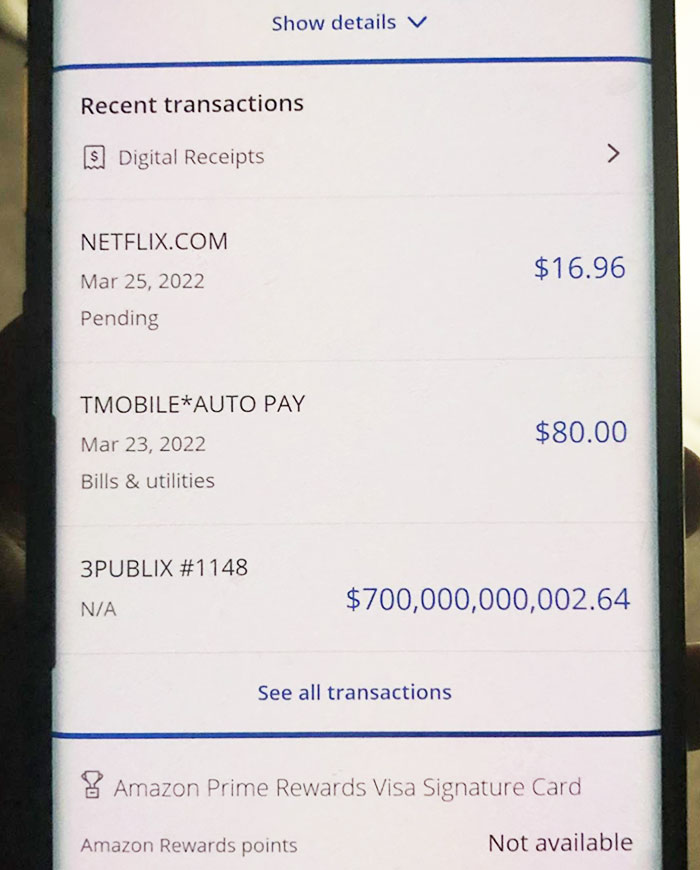
Task: Open Digital Receipts
Action: pos(350,156)
